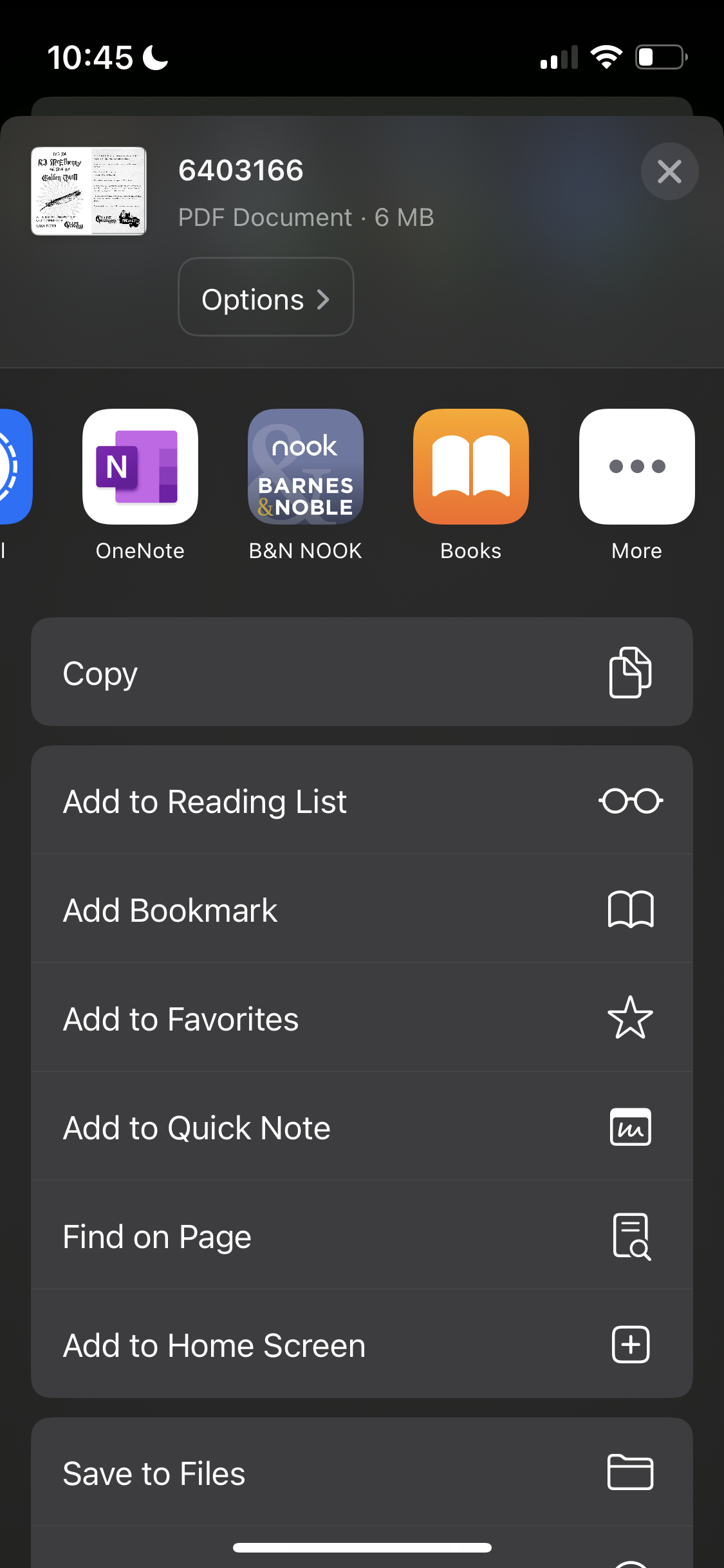Copy the document

tap(362, 672)
